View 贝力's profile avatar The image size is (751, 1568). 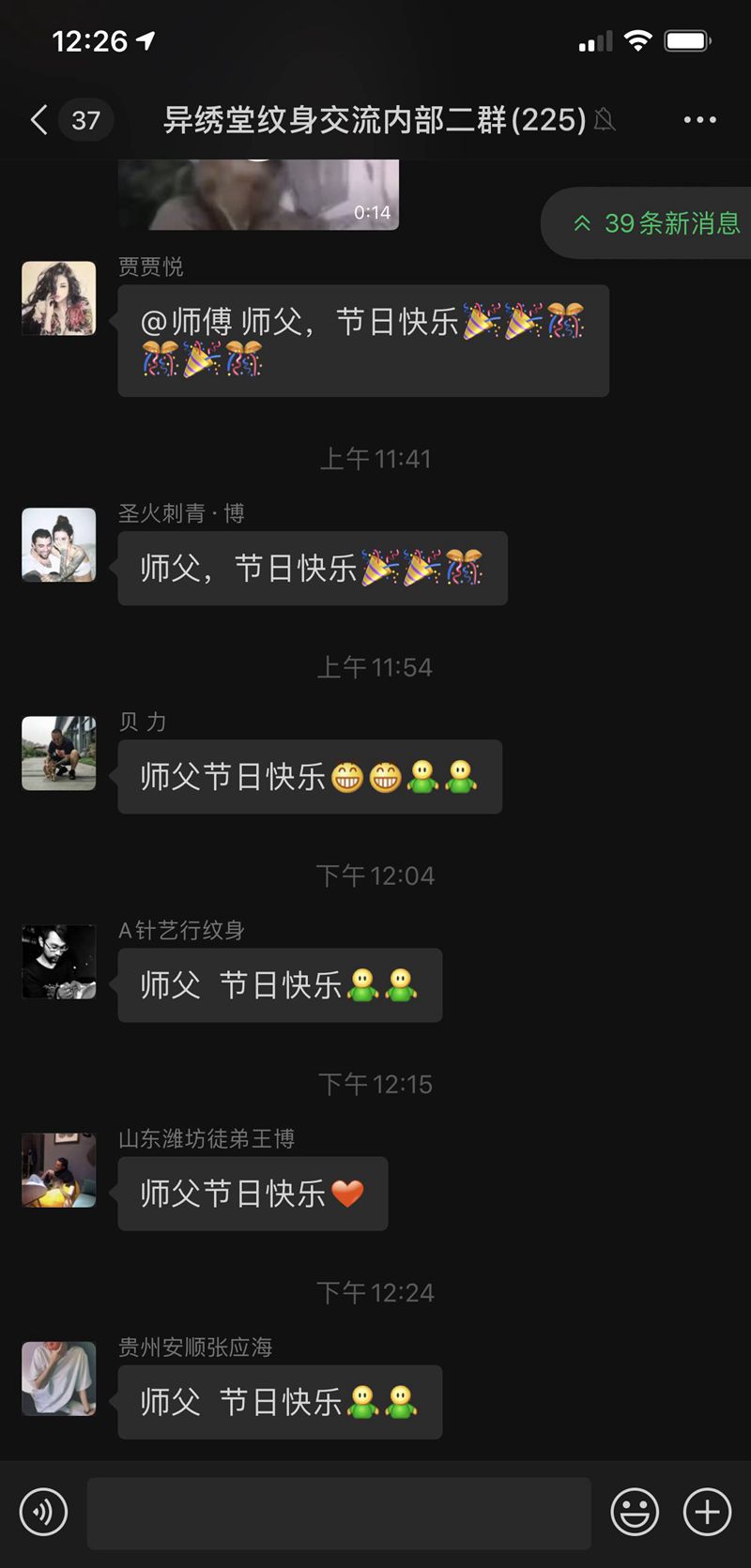[x=59, y=754]
